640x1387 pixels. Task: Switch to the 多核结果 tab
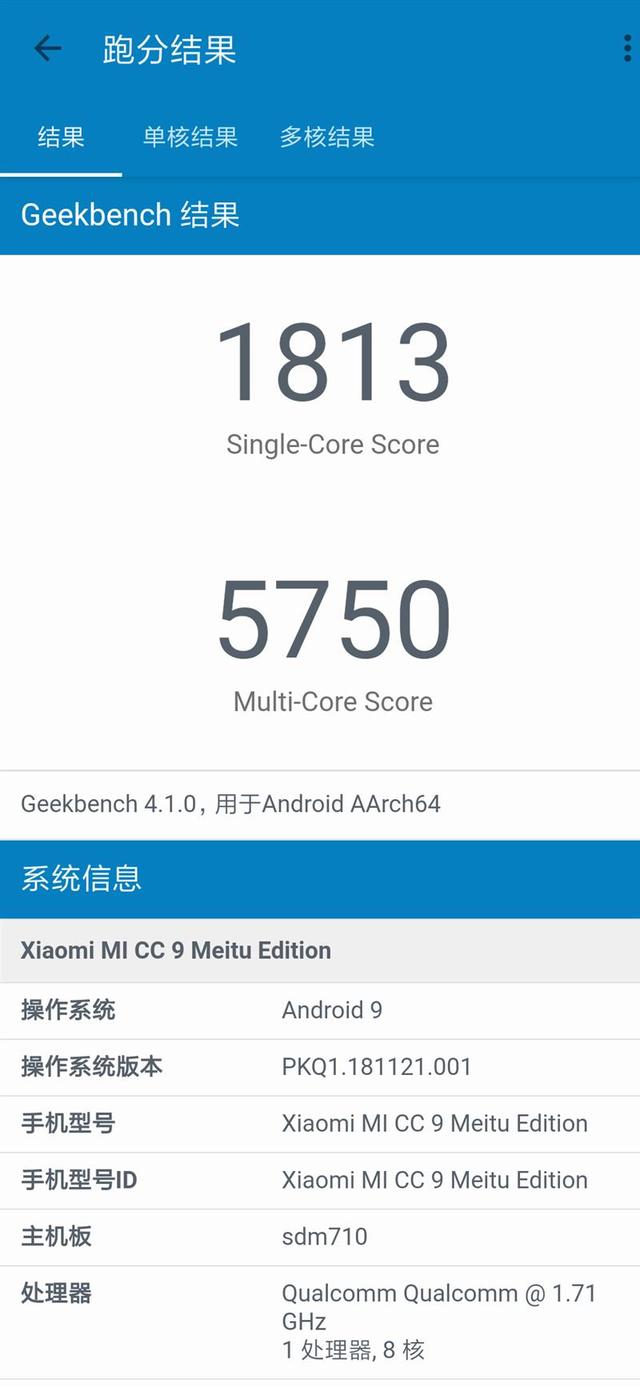click(x=327, y=137)
